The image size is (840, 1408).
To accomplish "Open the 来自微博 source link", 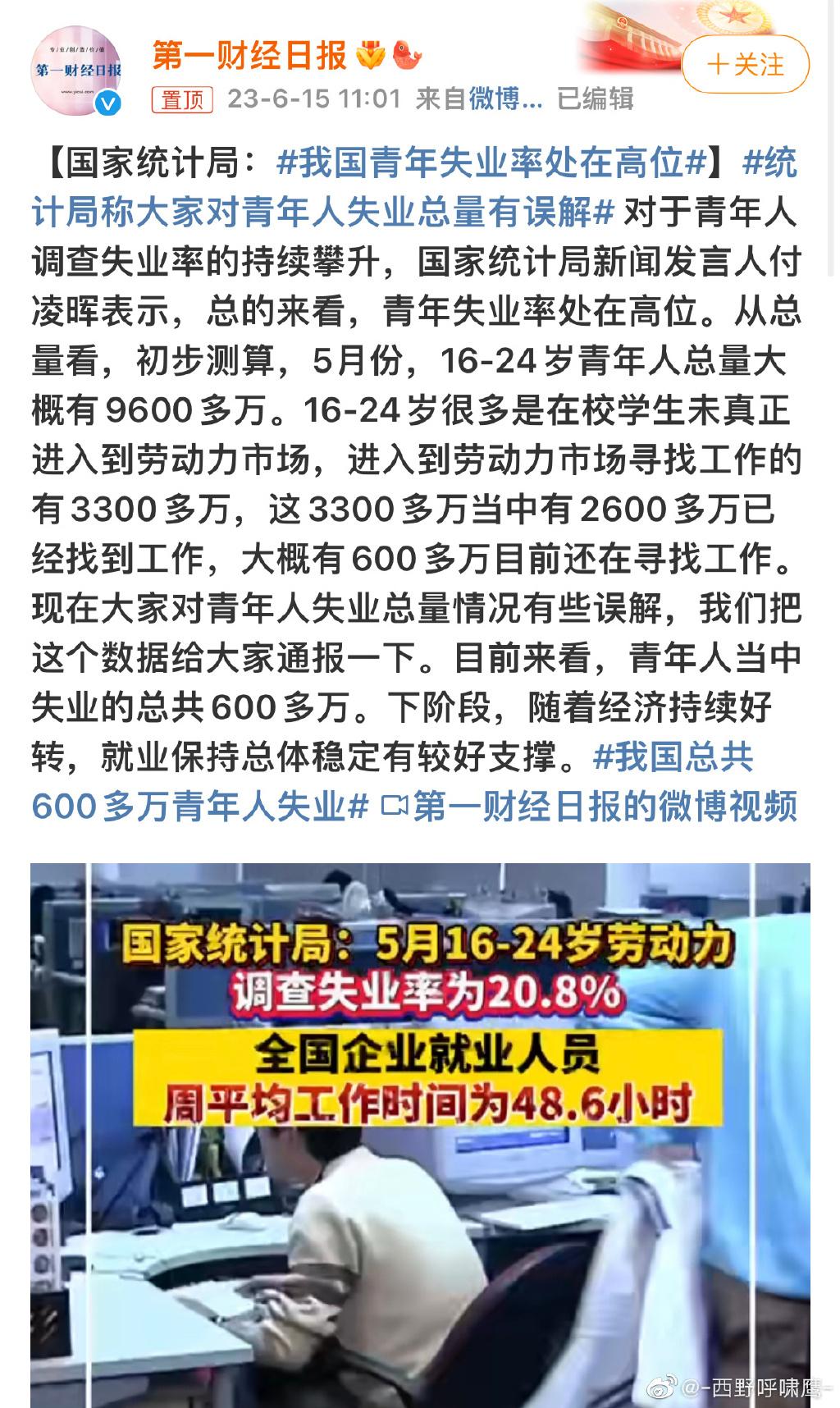I will click(x=504, y=99).
